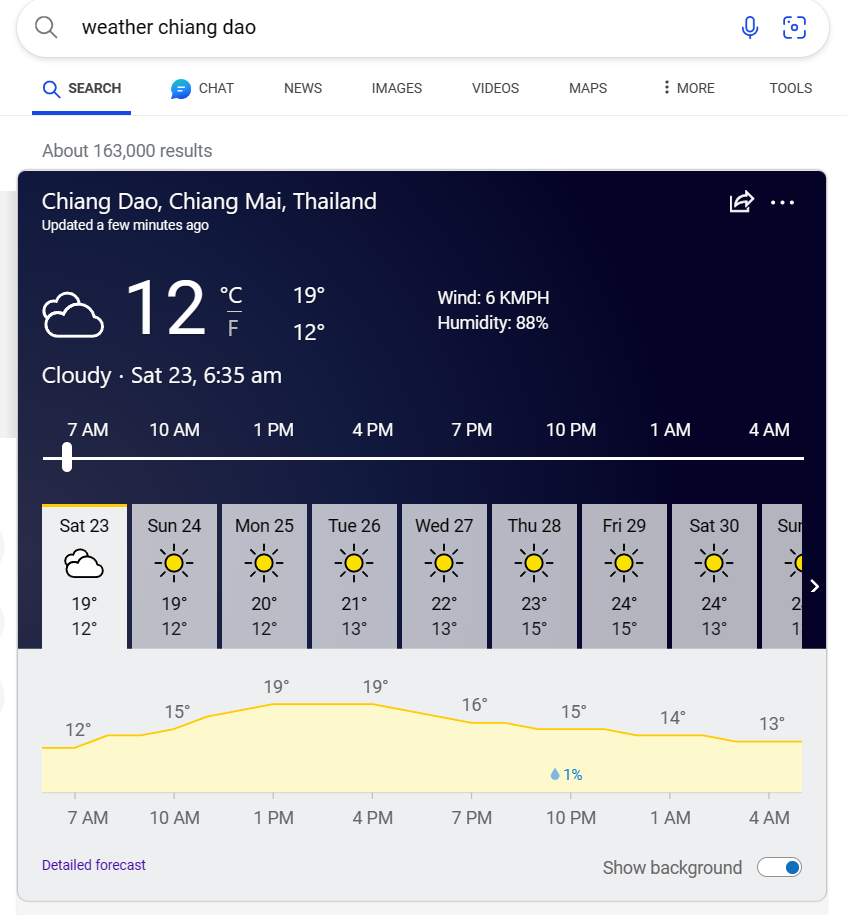Switch temperature unit to Fahrenheit

232,328
